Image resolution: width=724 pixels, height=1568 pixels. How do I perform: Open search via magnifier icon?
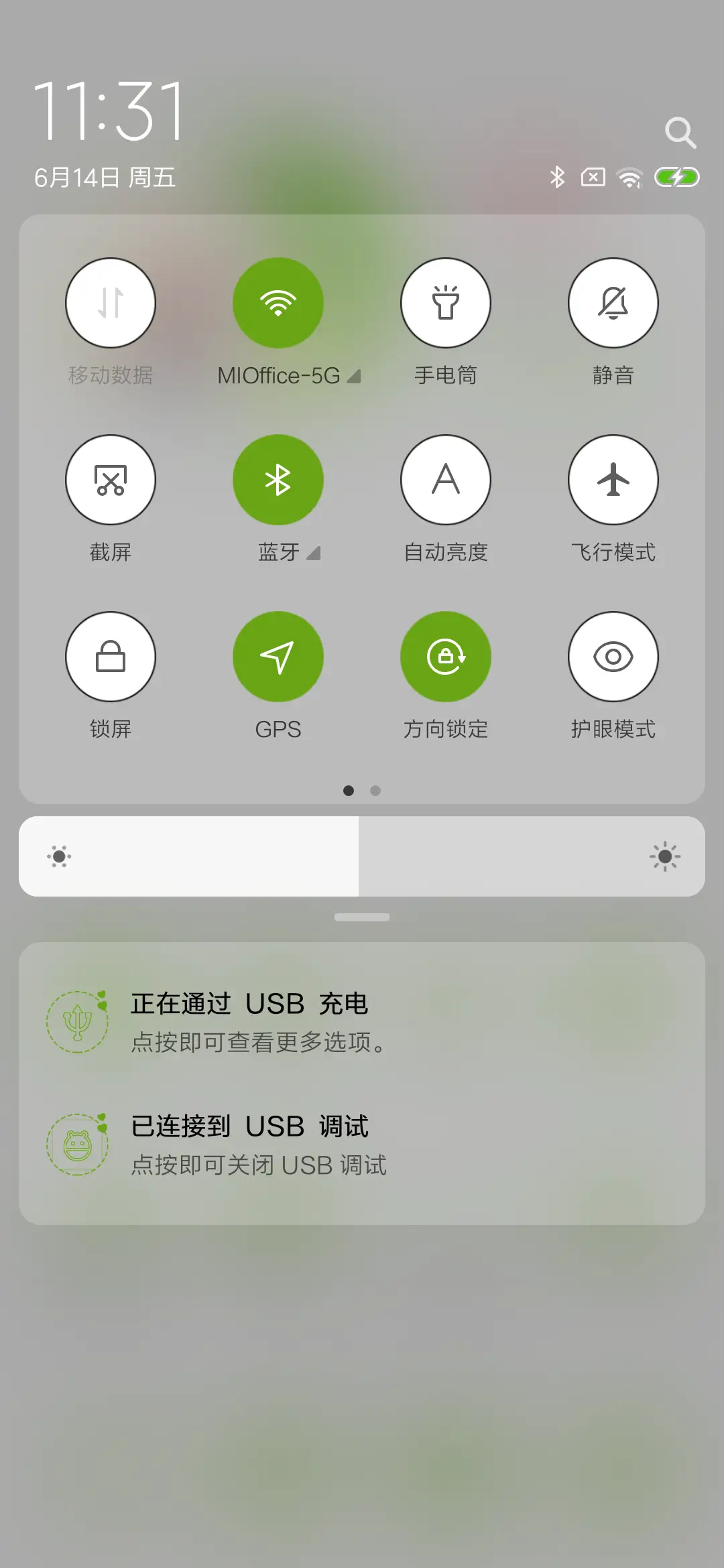(x=681, y=132)
